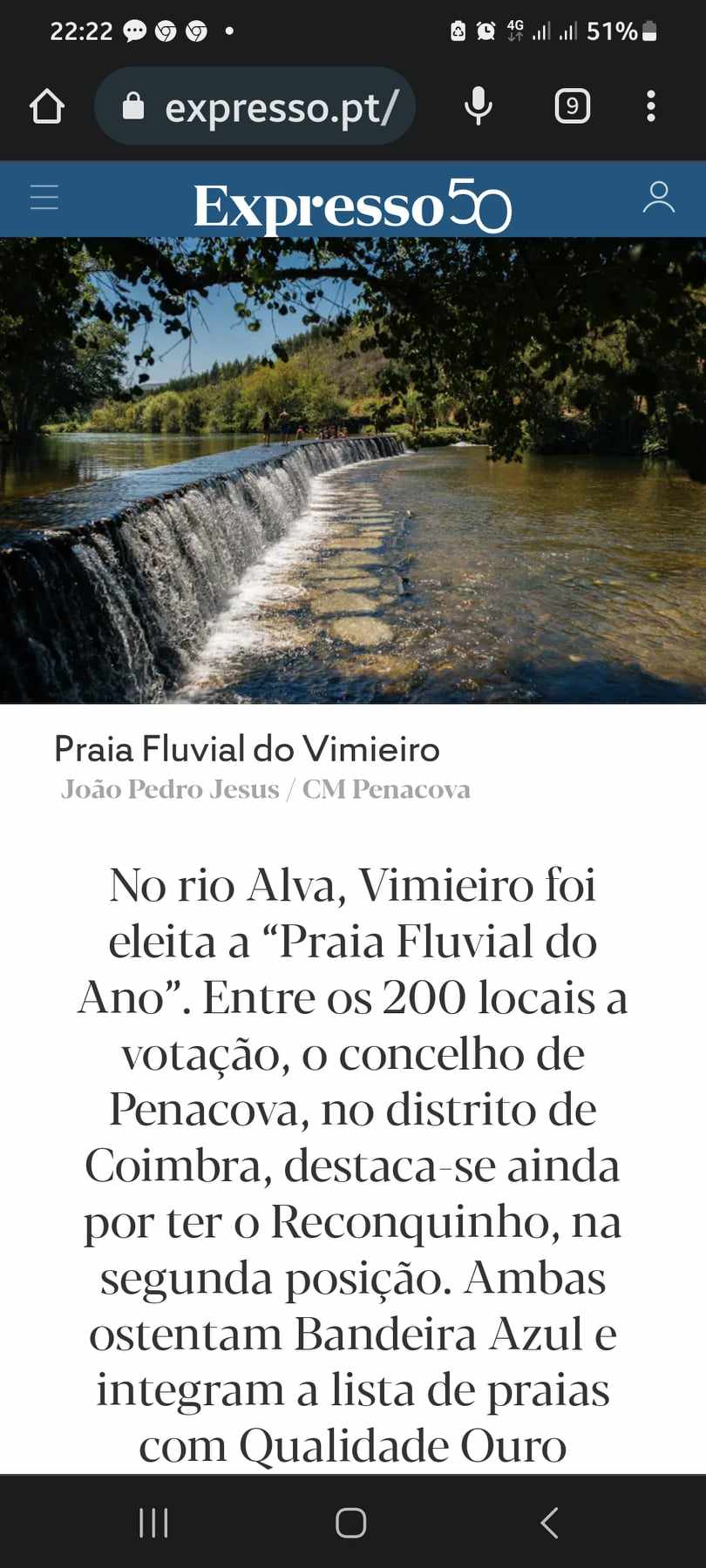Go back using the system back button
The width and height of the screenshot is (706, 1568).
click(549, 1523)
